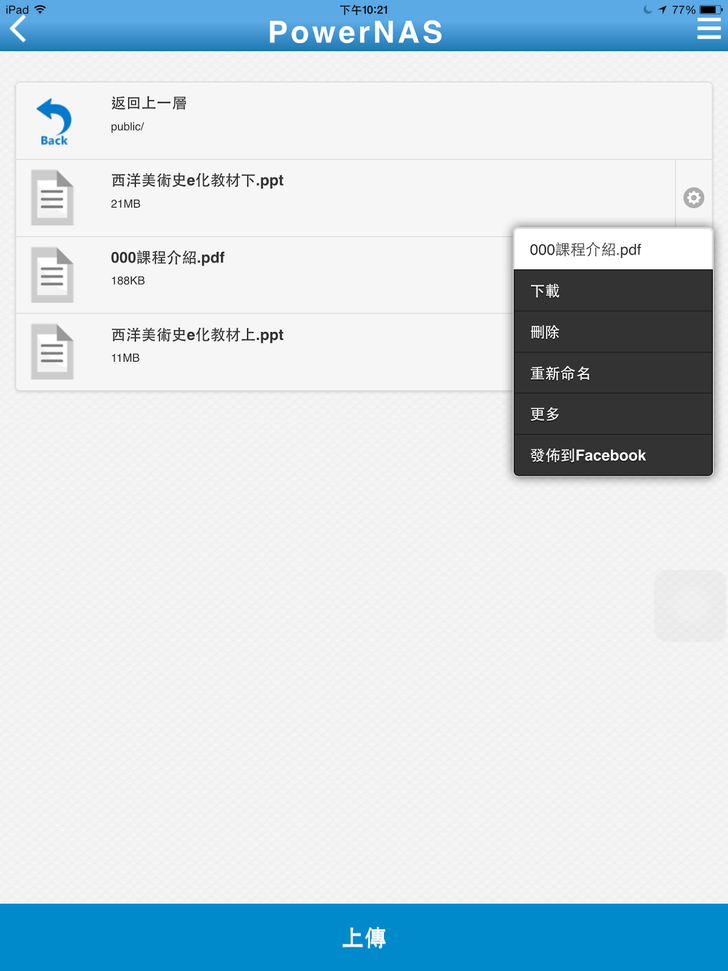
Task: Tap the 上傳 upload button
Action: tap(364, 937)
